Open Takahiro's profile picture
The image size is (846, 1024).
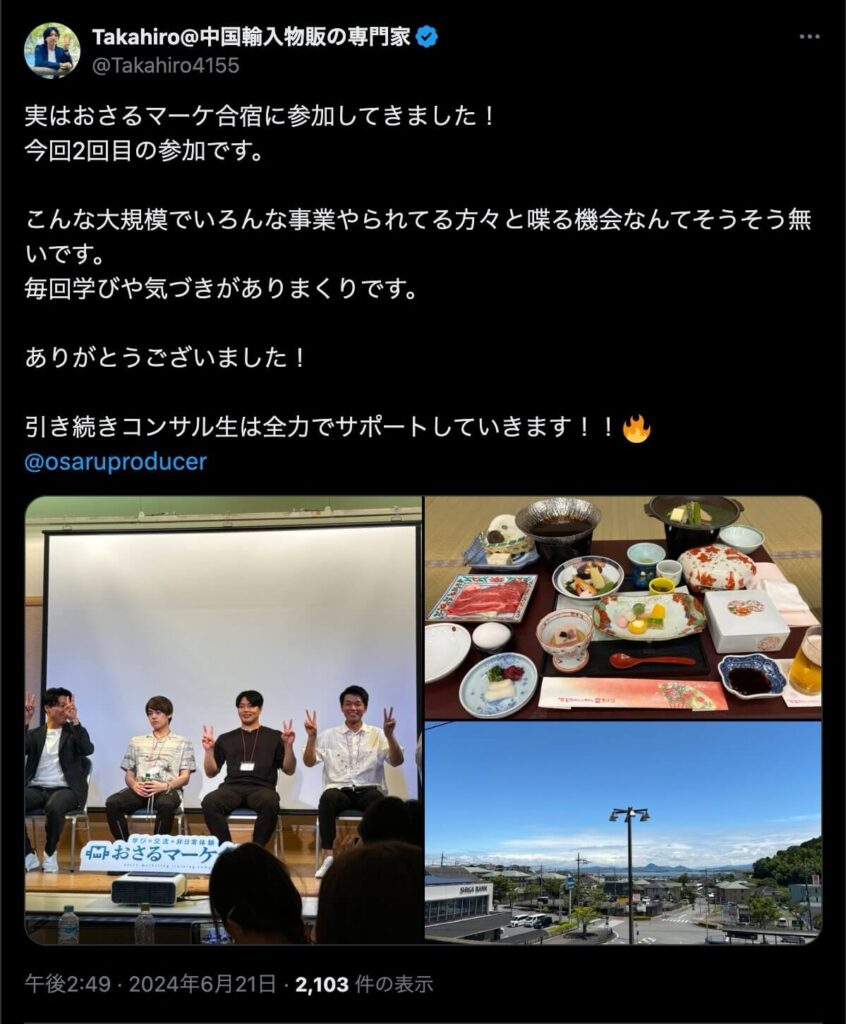(52, 50)
